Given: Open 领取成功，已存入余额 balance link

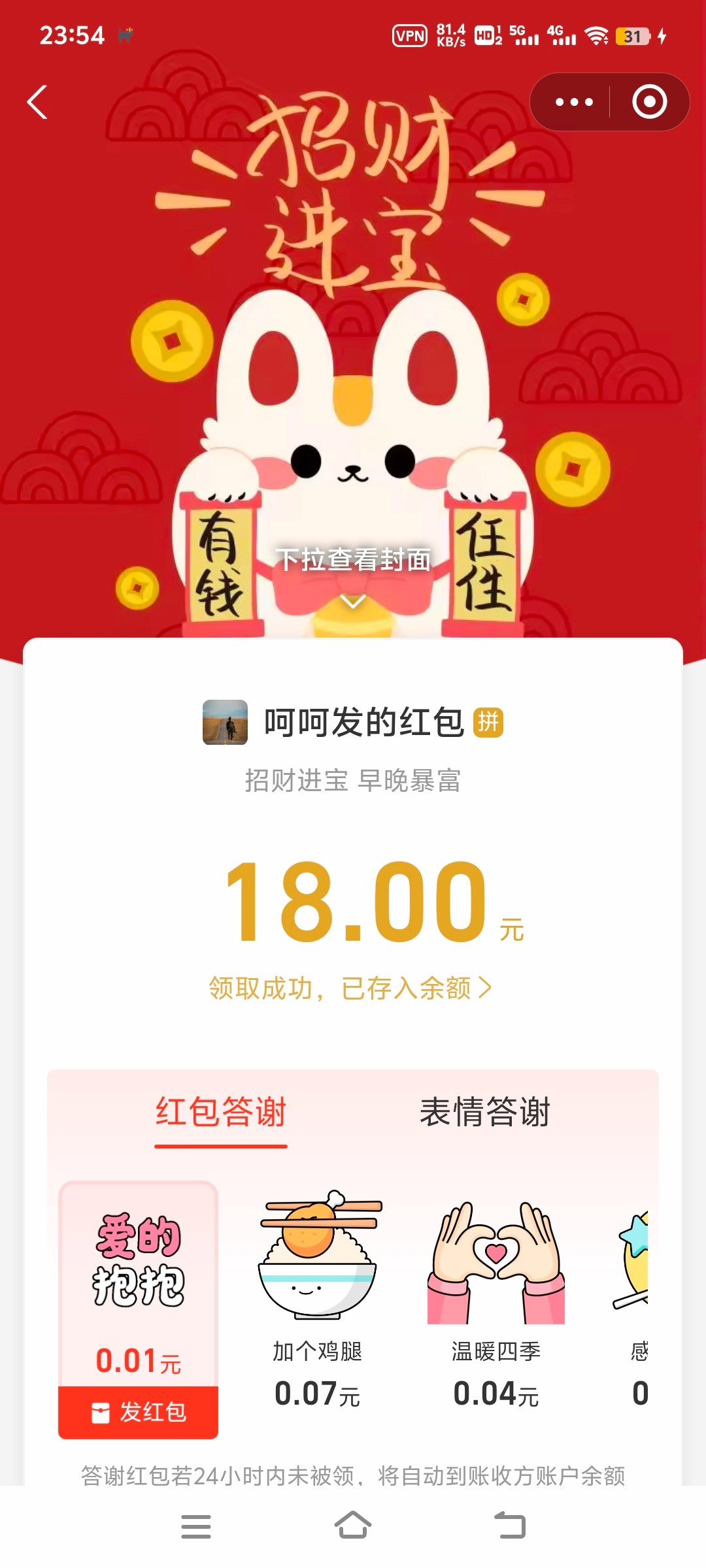Looking at the screenshot, I should [350, 988].
